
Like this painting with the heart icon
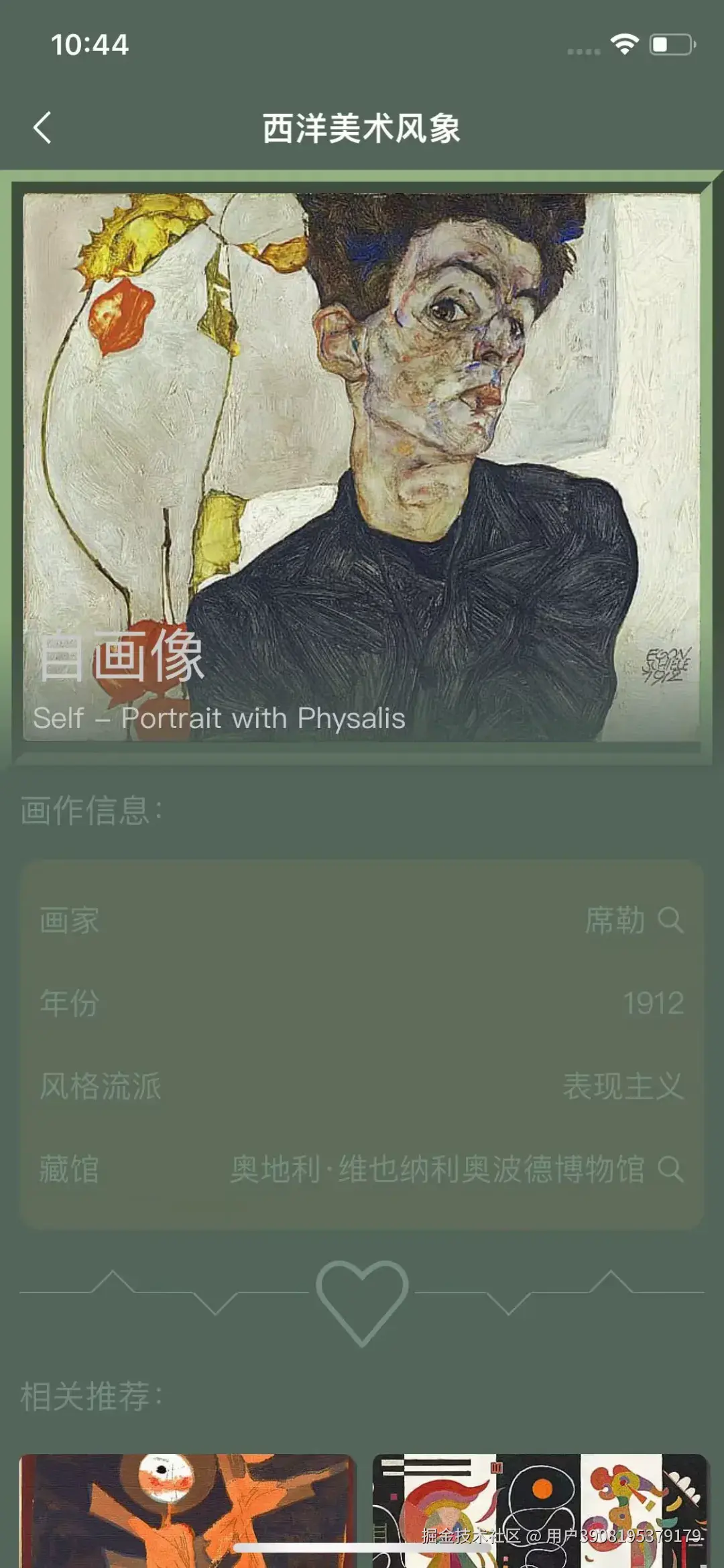click(362, 1302)
